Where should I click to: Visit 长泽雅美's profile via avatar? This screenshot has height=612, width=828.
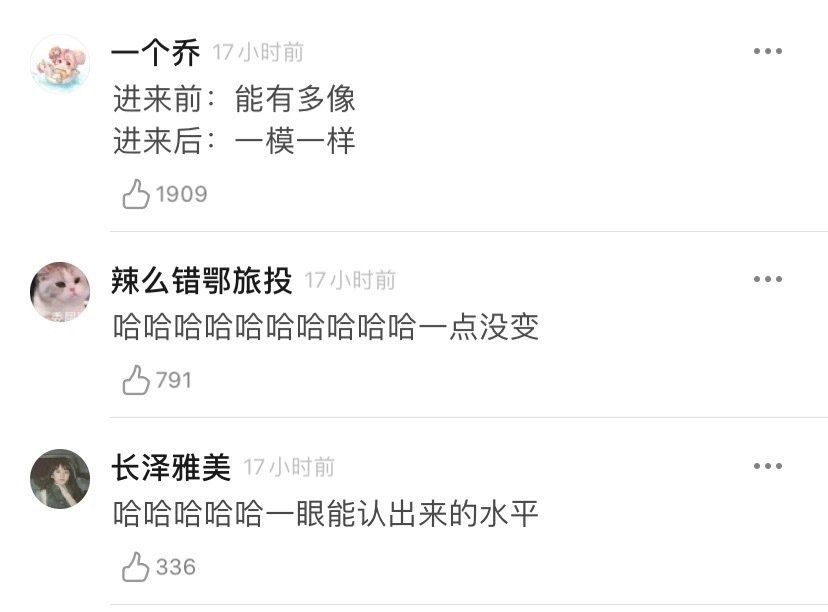pos(60,479)
